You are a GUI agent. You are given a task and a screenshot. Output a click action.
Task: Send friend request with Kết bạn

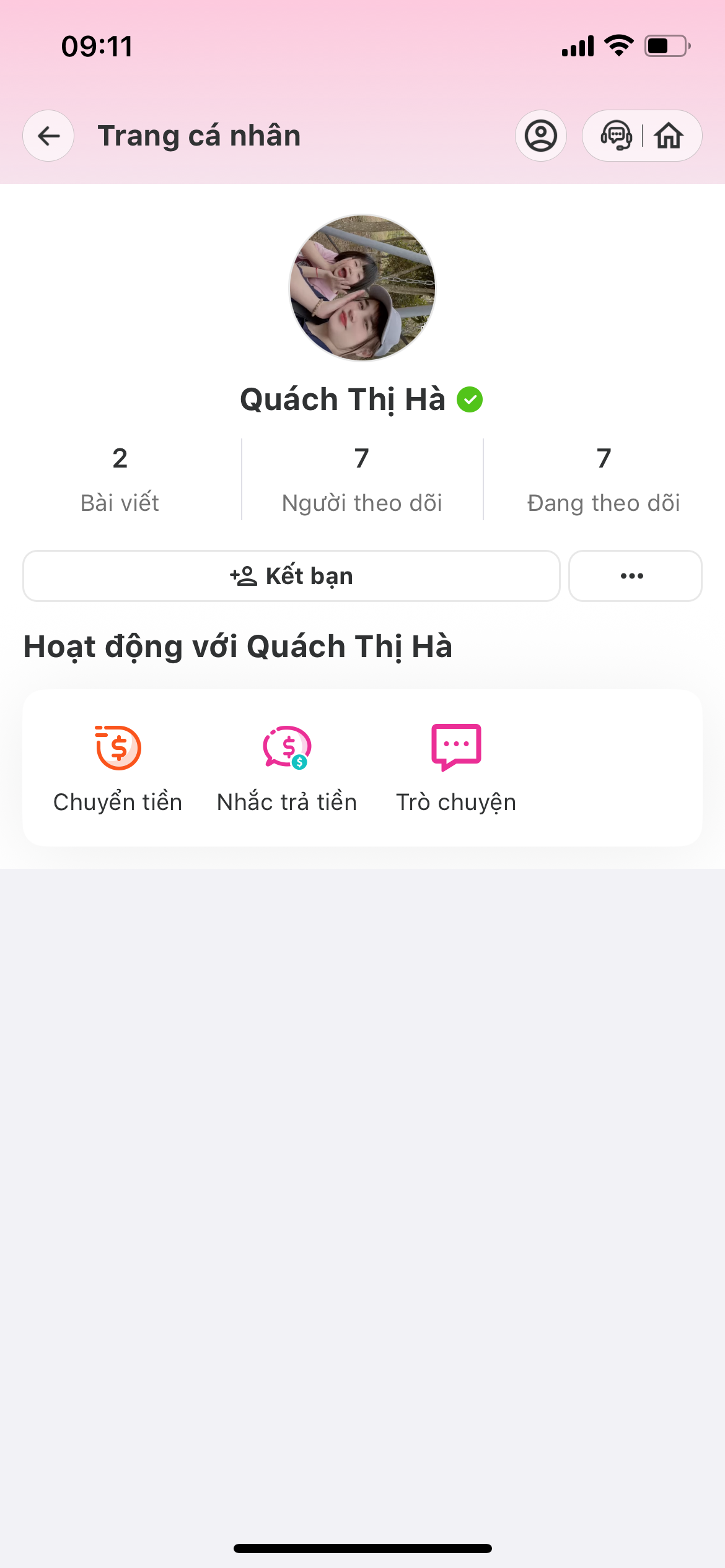coord(291,576)
